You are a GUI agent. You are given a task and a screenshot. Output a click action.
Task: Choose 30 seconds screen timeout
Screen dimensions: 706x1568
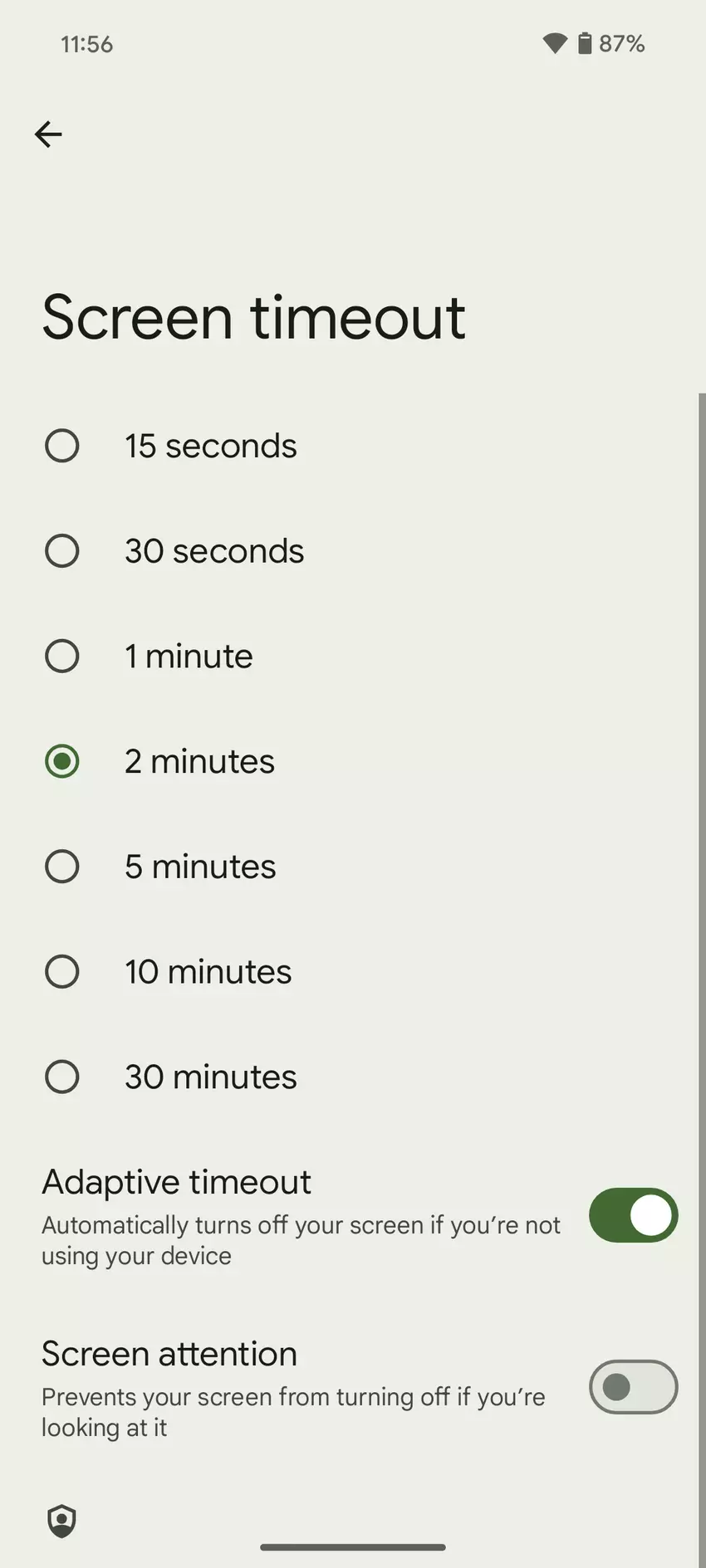coord(62,551)
